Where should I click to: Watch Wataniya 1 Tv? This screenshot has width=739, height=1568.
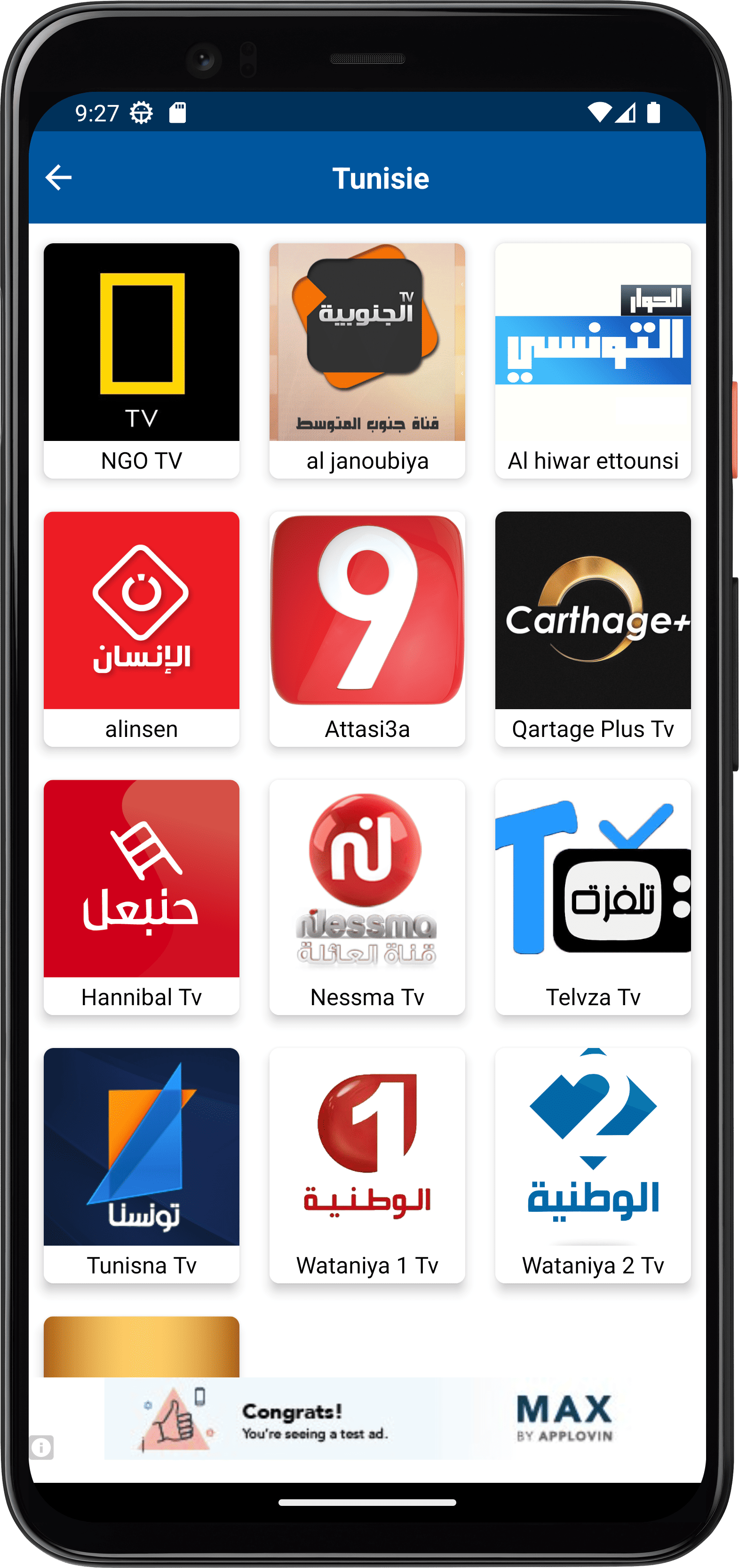point(367,1164)
